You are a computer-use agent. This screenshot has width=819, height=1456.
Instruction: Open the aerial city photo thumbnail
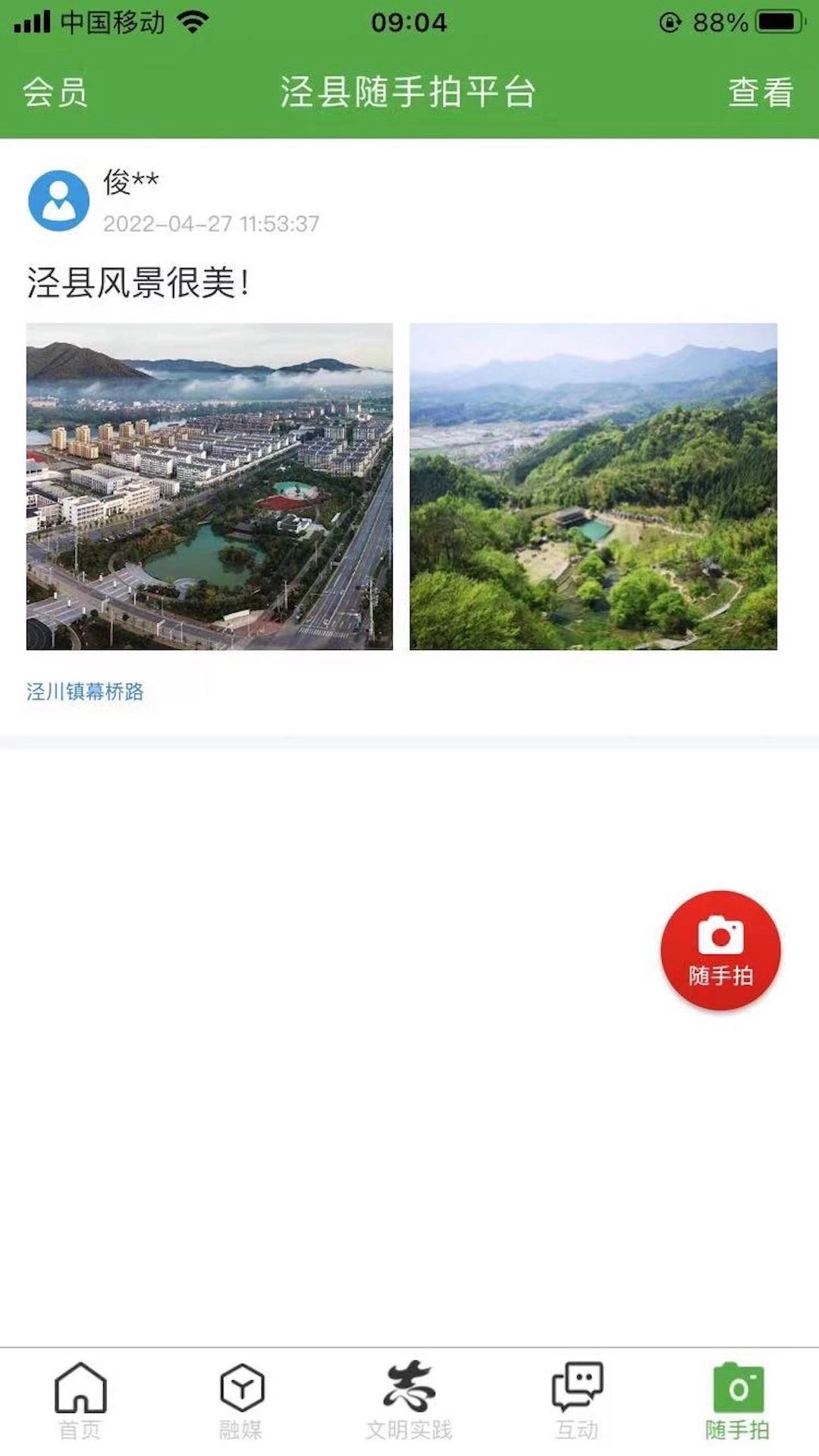[209, 488]
